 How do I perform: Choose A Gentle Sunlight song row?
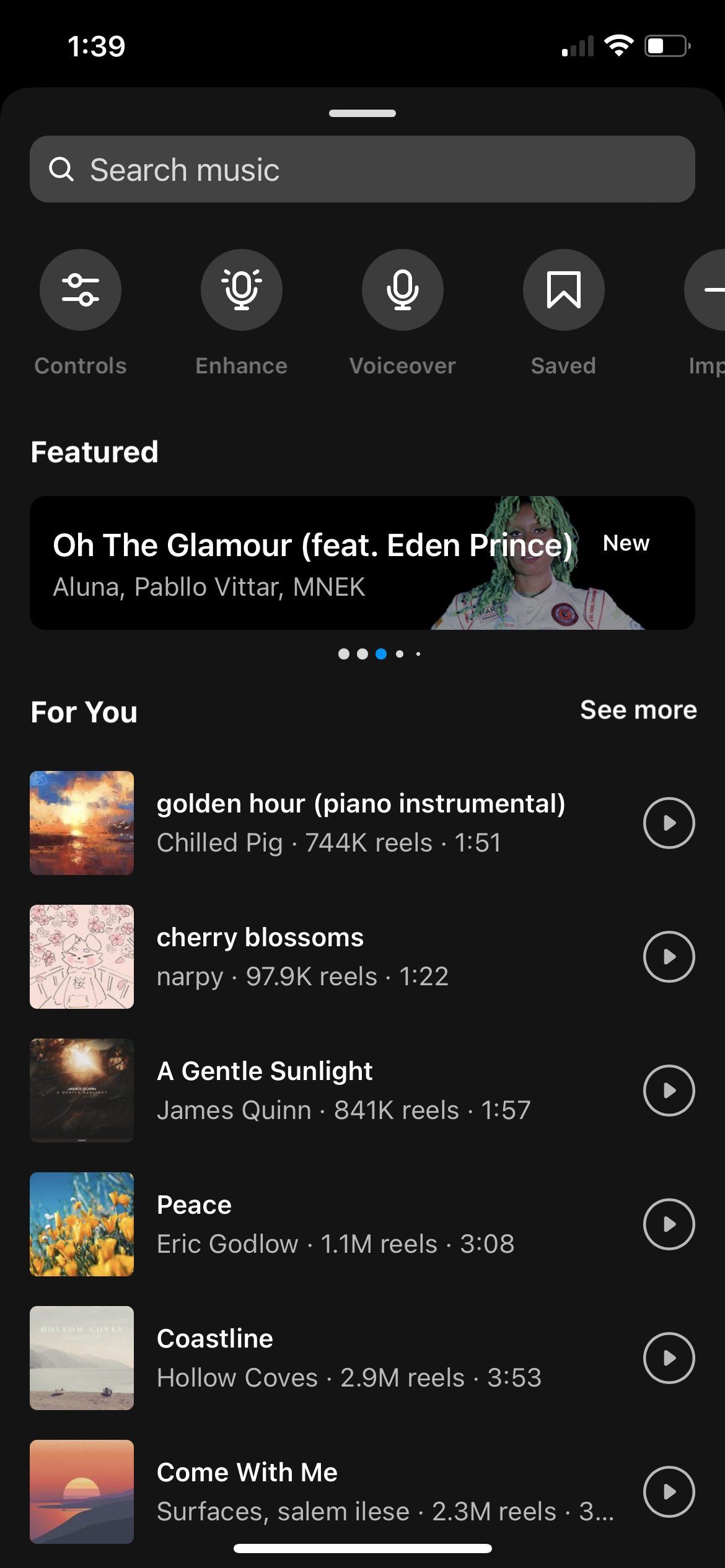click(x=322, y=1091)
